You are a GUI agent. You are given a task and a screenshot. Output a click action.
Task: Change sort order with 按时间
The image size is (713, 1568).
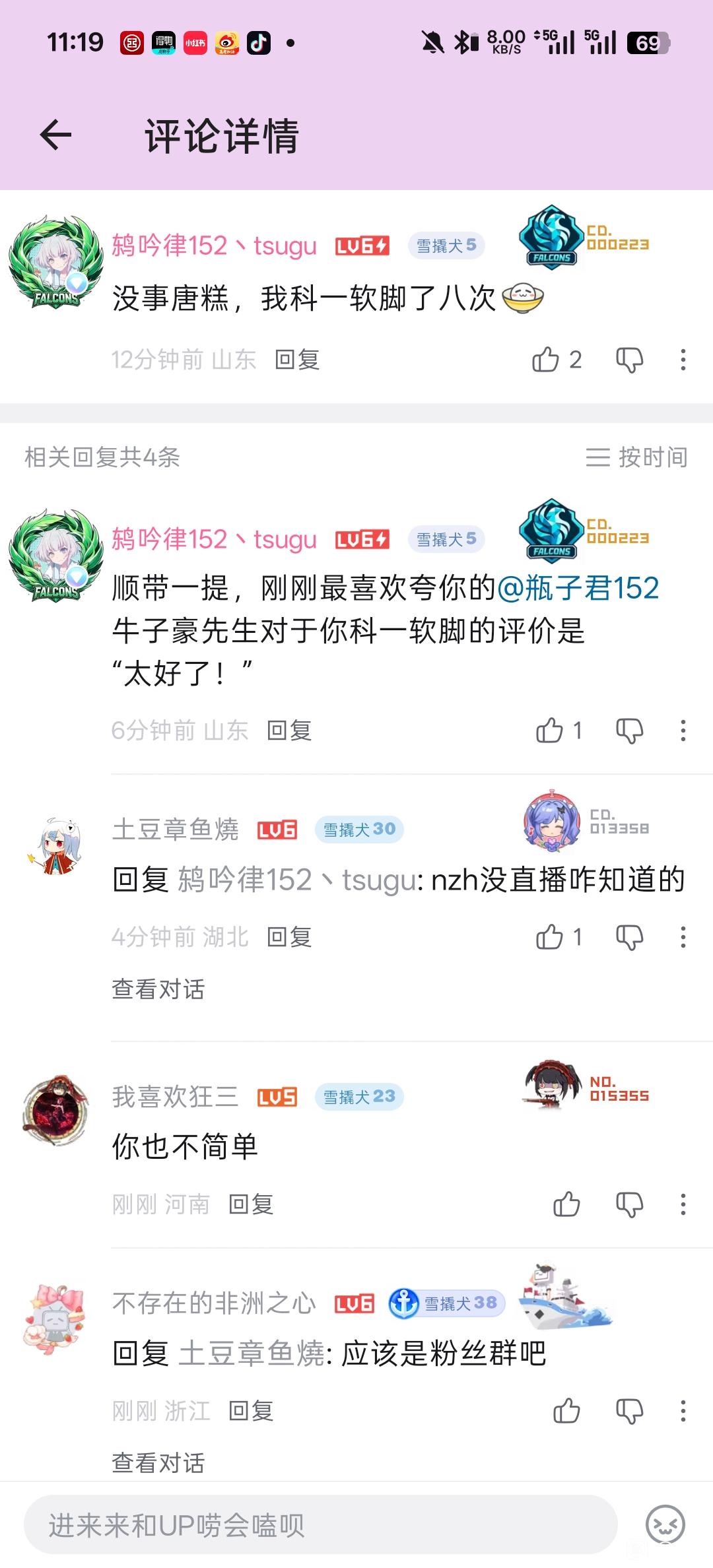pos(637,457)
